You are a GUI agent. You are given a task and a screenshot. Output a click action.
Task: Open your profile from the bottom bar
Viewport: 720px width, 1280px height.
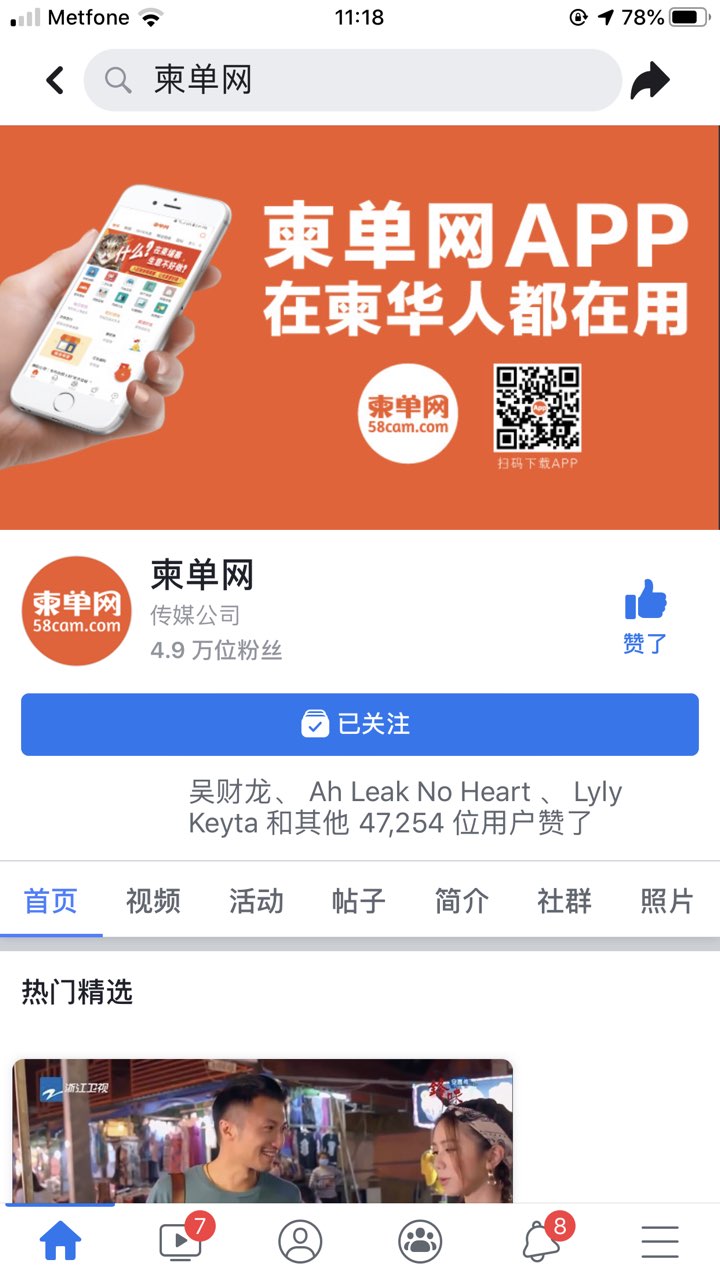pyautogui.click(x=300, y=1242)
